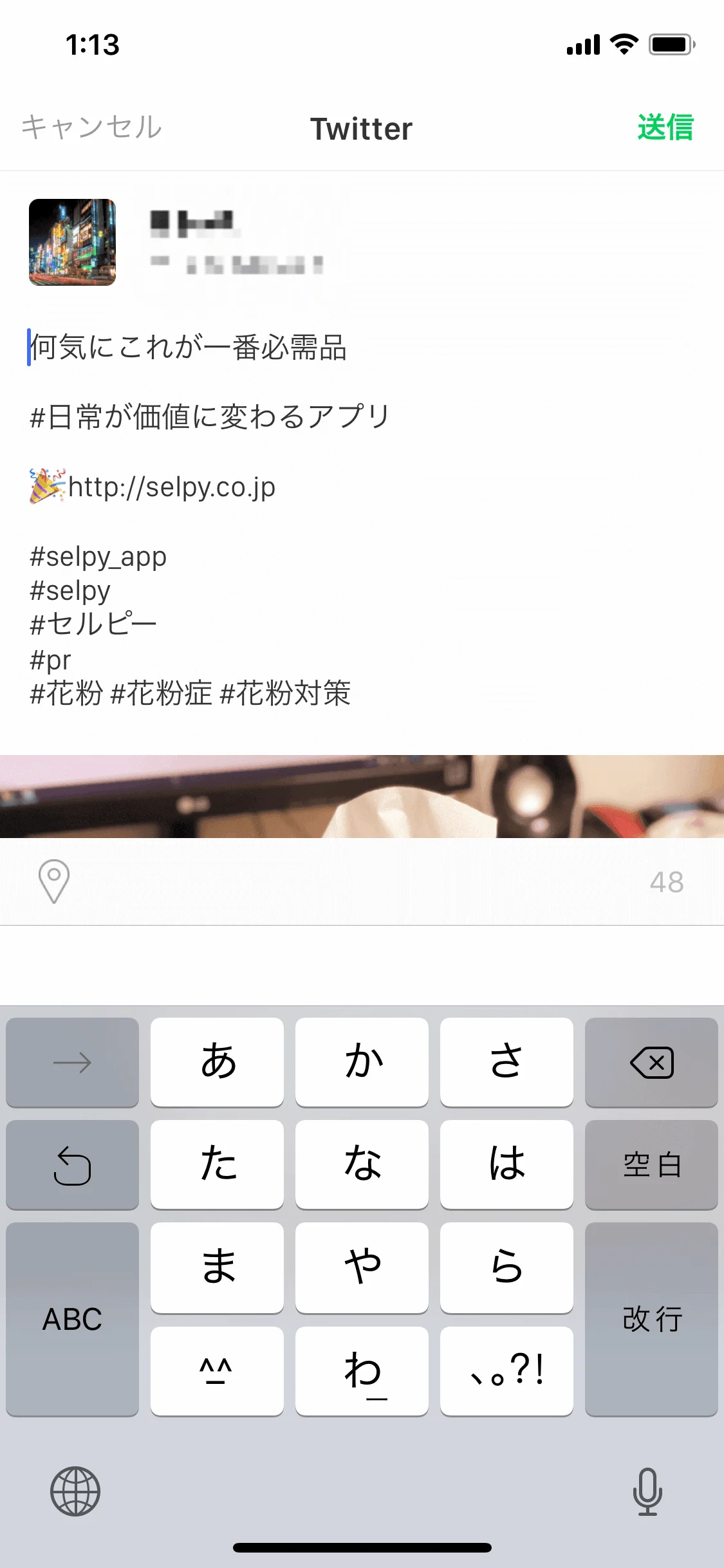Insert a line break with 改行
The width and height of the screenshot is (724, 1568).
(651, 1319)
